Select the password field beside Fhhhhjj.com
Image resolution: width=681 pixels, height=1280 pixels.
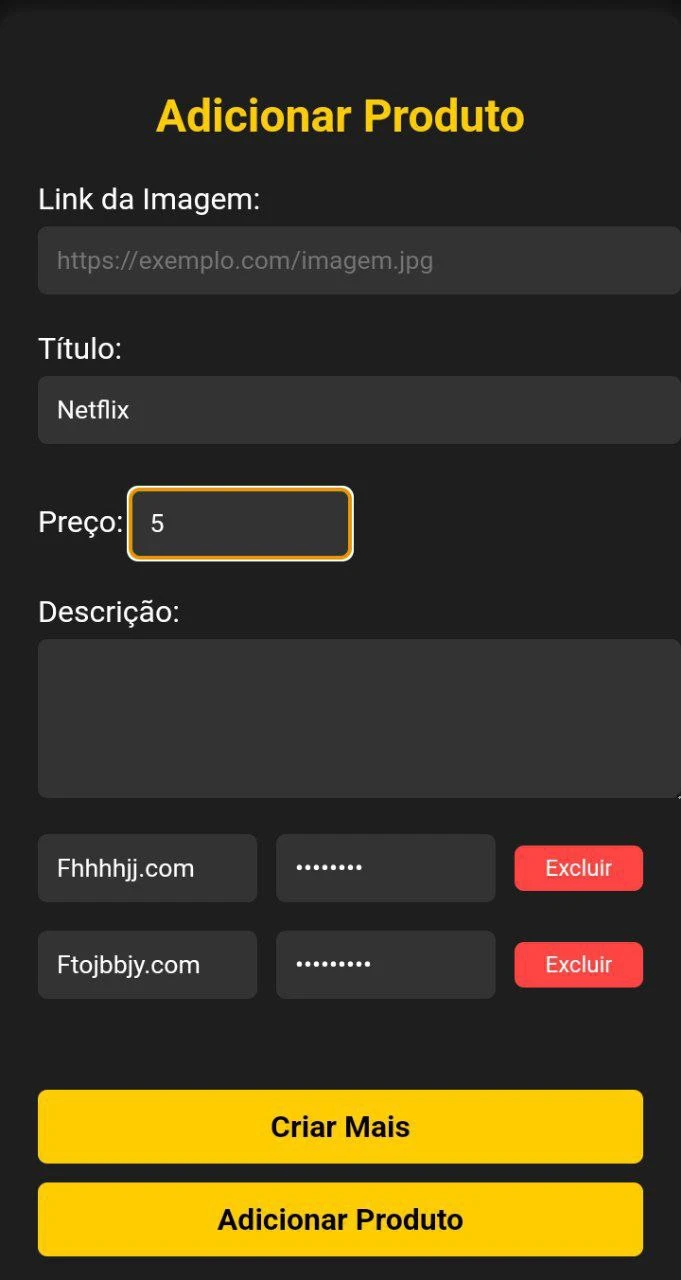tap(385, 868)
